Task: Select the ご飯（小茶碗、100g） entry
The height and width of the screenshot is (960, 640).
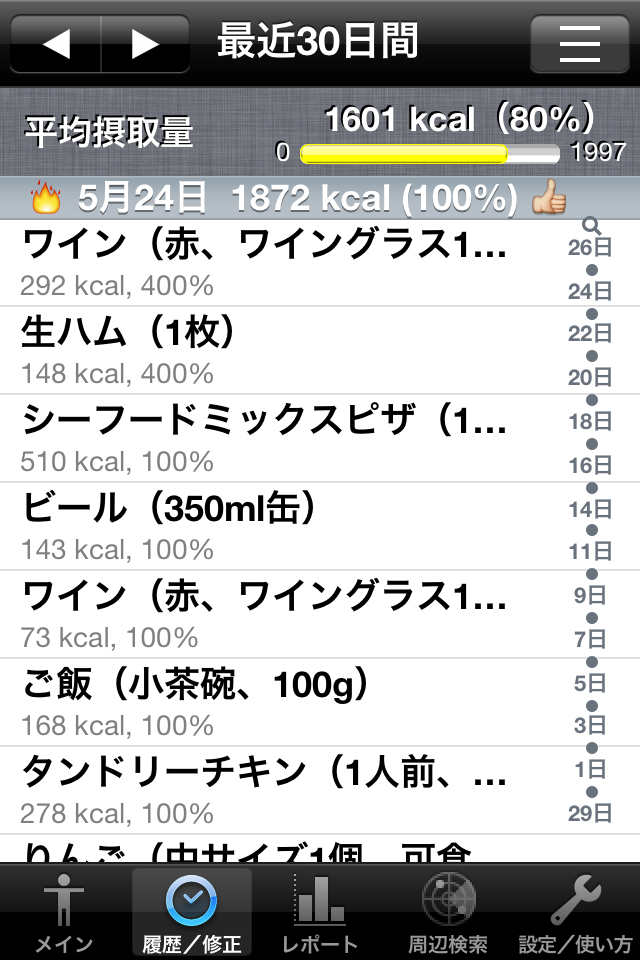Action: tap(270, 702)
